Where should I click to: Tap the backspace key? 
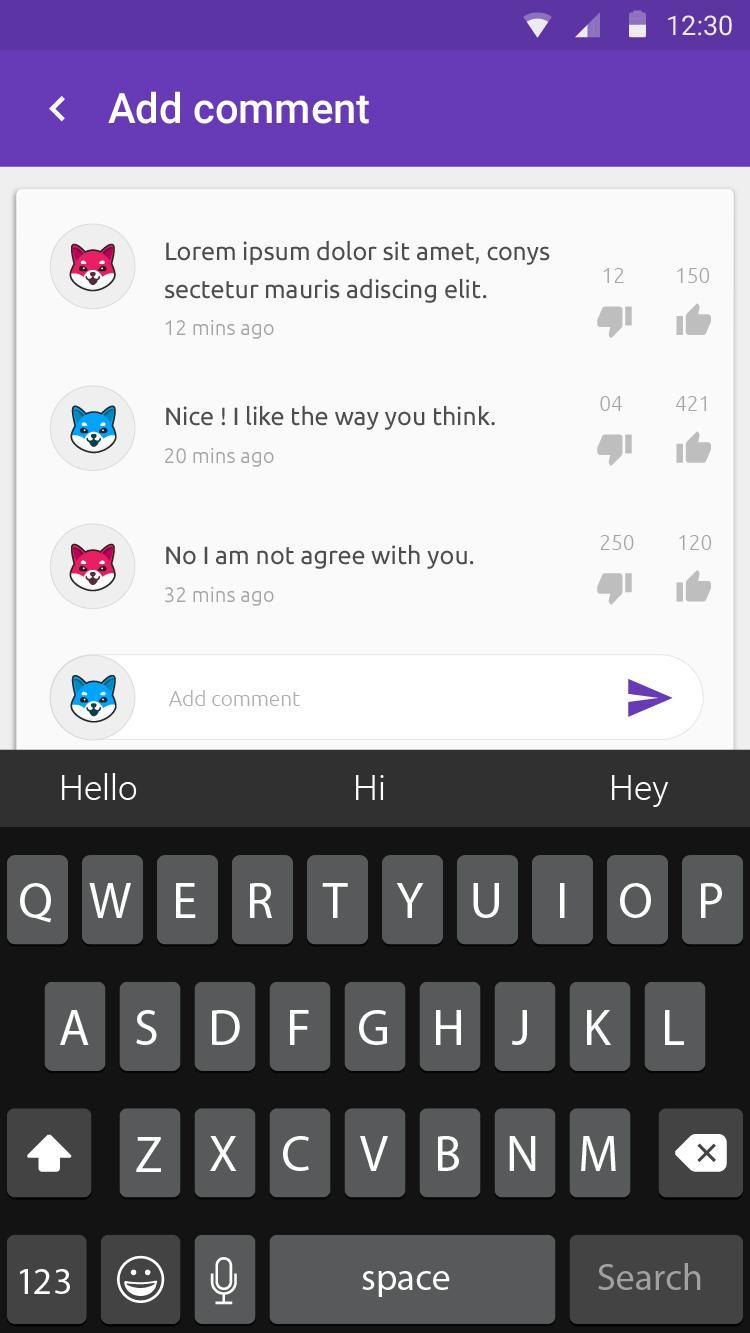click(x=700, y=1153)
